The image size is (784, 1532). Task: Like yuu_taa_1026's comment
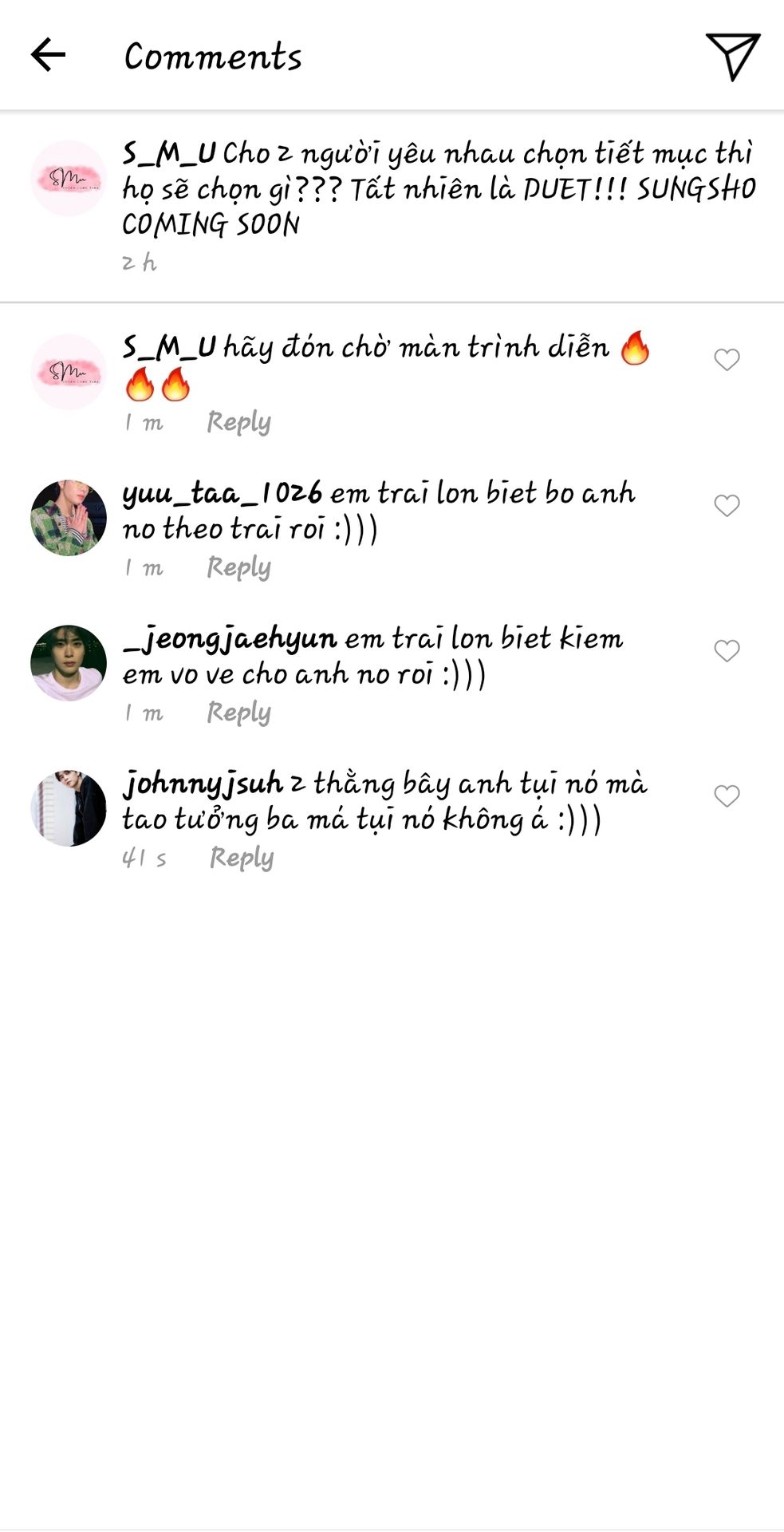727,505
